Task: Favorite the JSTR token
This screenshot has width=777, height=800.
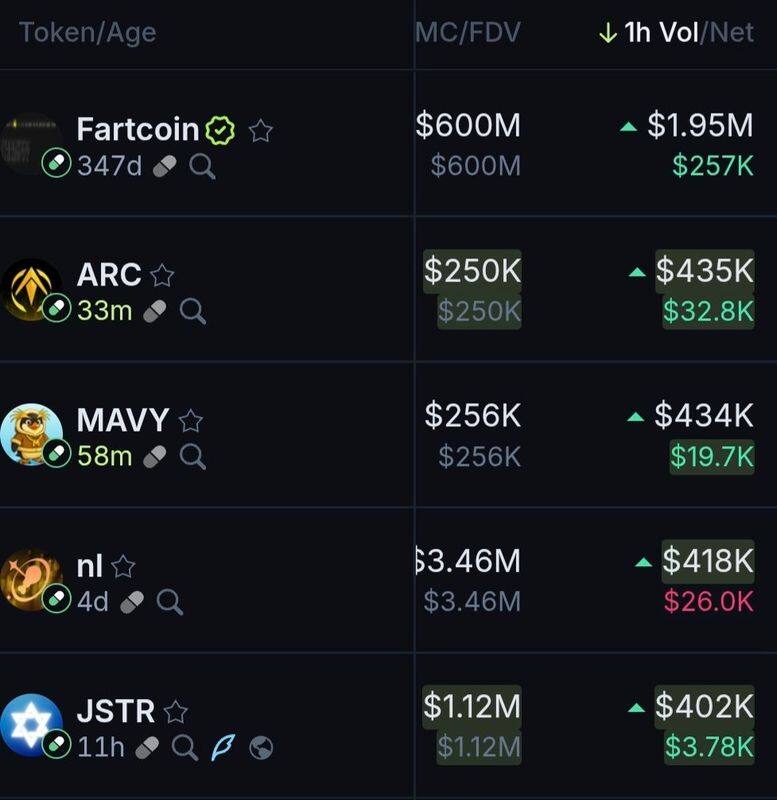Action: pos(176,711)
